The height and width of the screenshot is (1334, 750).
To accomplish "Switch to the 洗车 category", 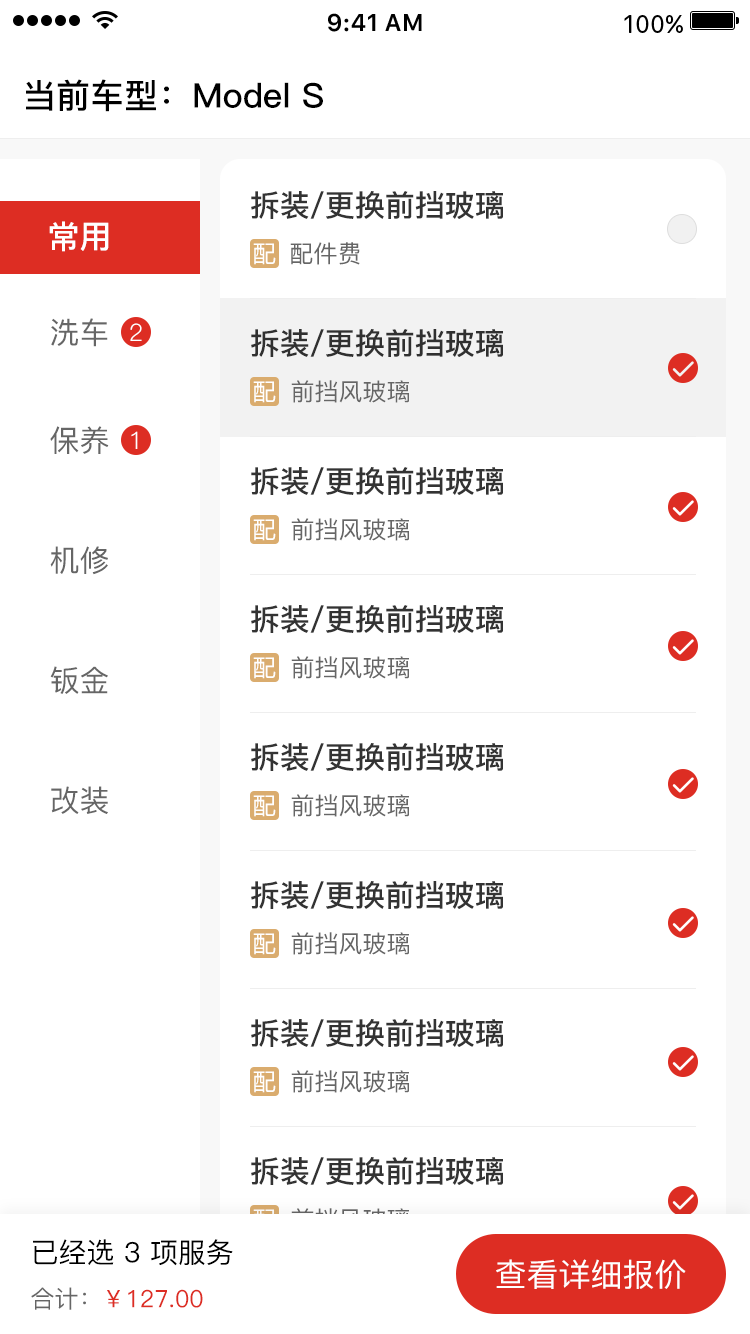I will coord(80,333).
